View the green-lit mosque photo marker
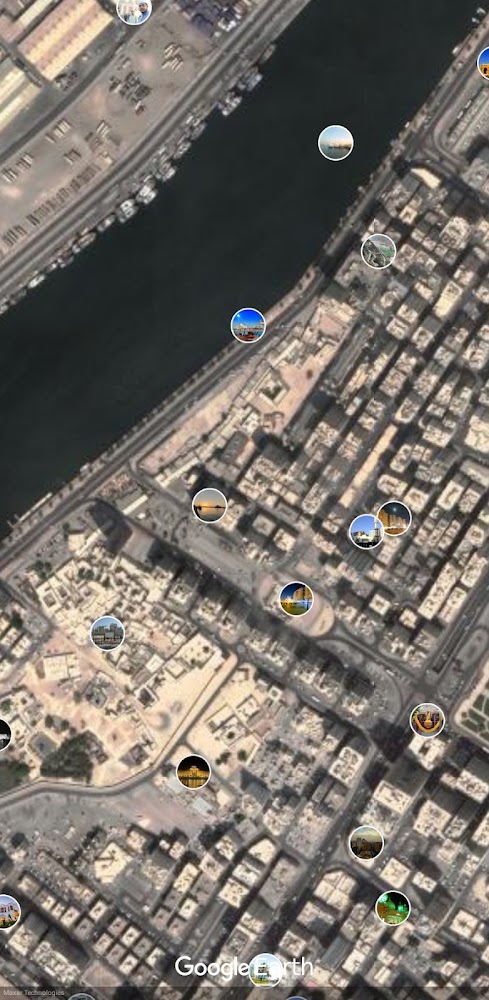 [x=393, y=908]
